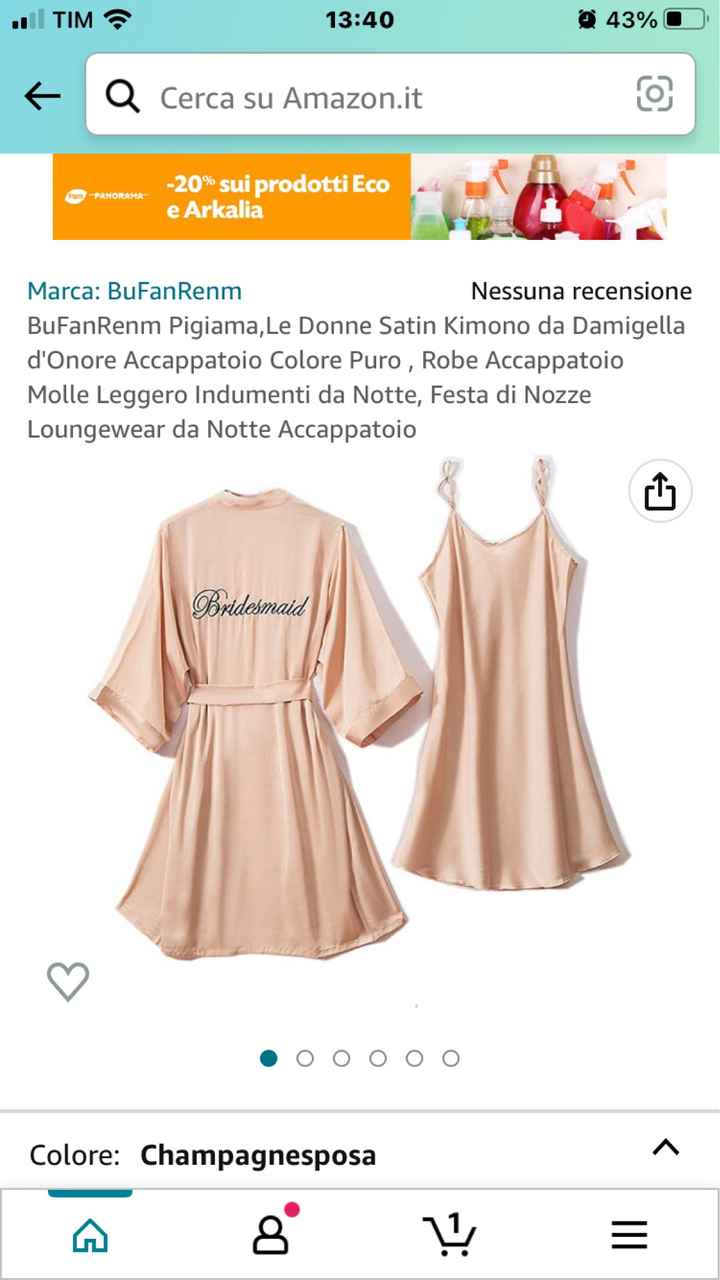Open the account profile tab

(x=270, y=1236)
